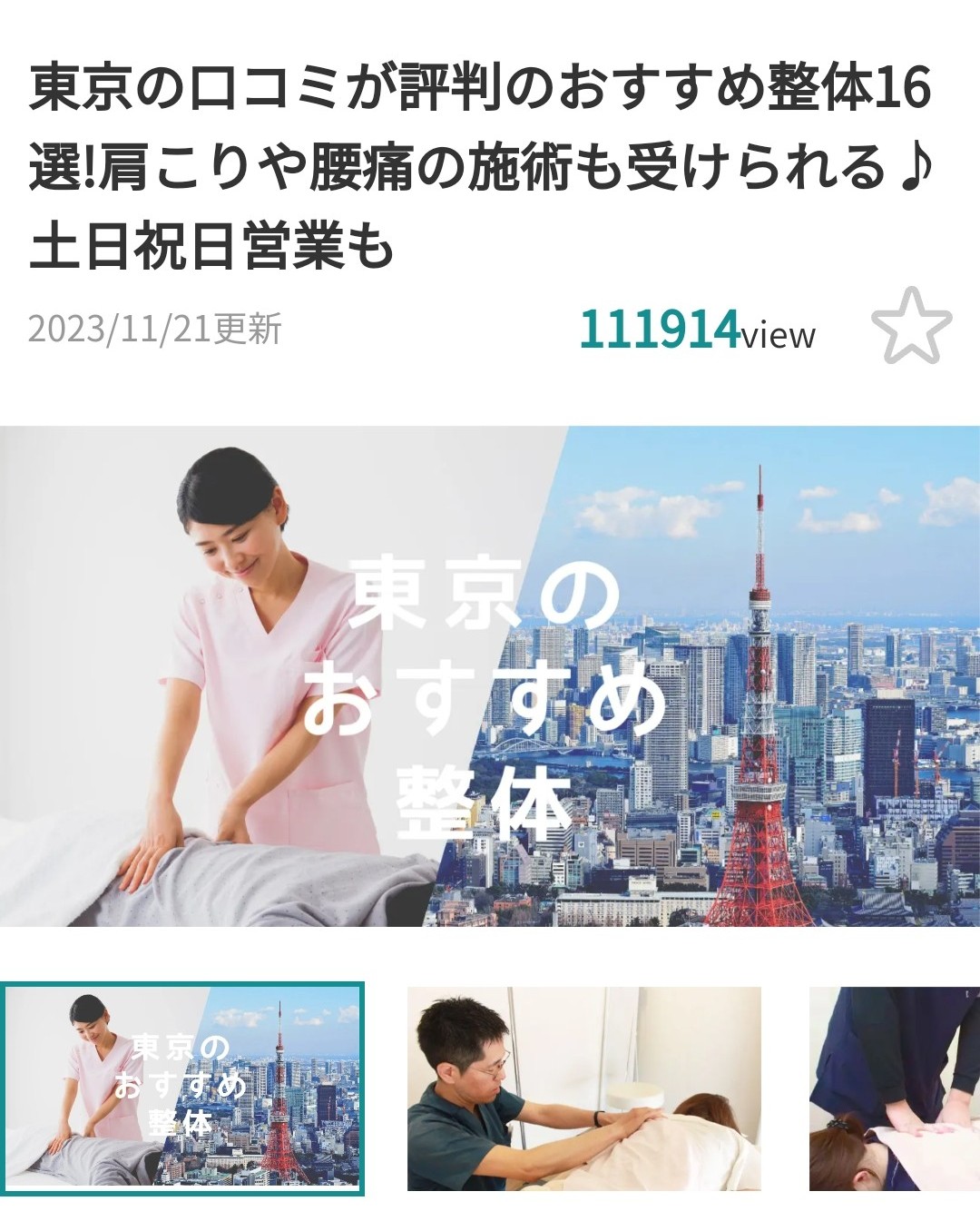Open the large Tokyo recommended seitai banner image
980x1221 pixels.
tap(490, 676)
